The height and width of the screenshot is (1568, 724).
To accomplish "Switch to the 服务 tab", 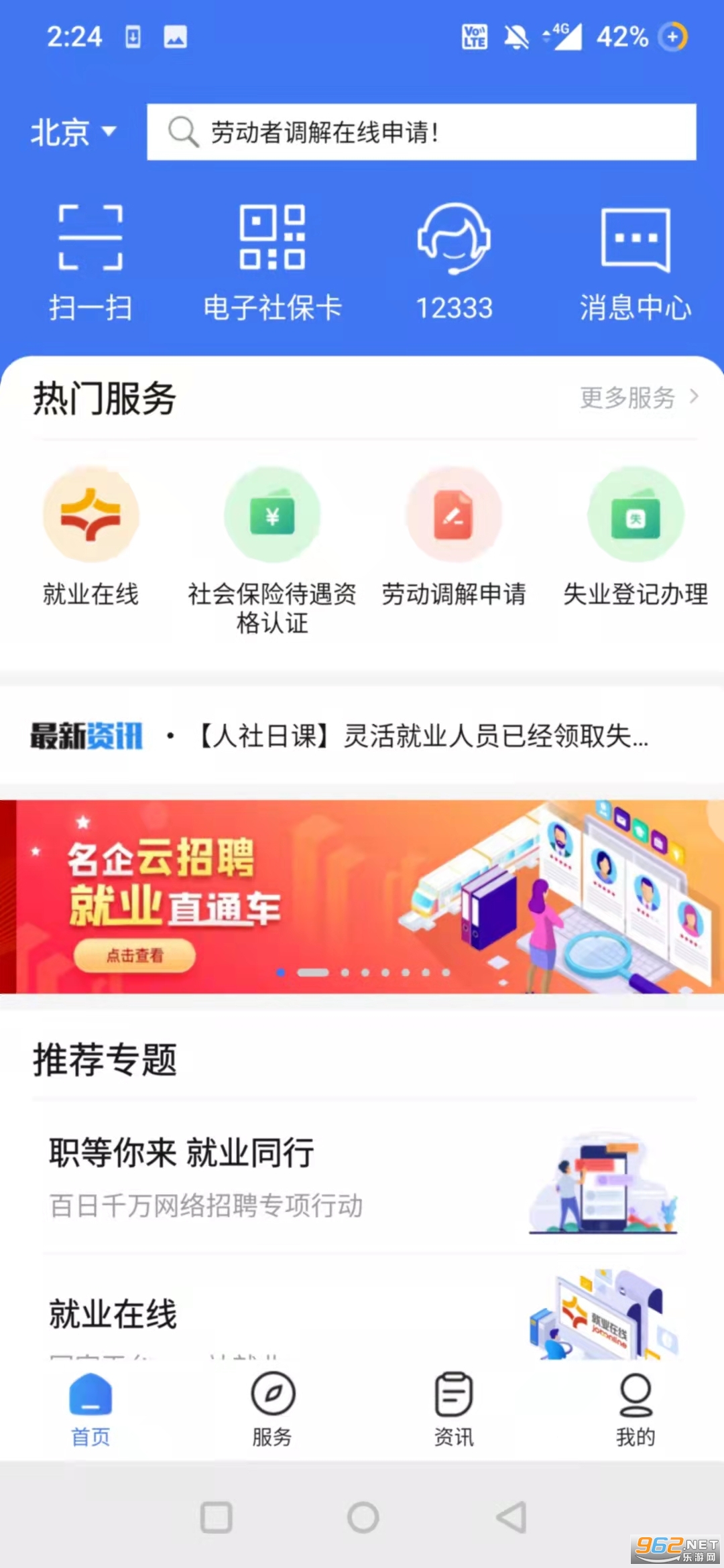I will click(x=272, y=1409).
